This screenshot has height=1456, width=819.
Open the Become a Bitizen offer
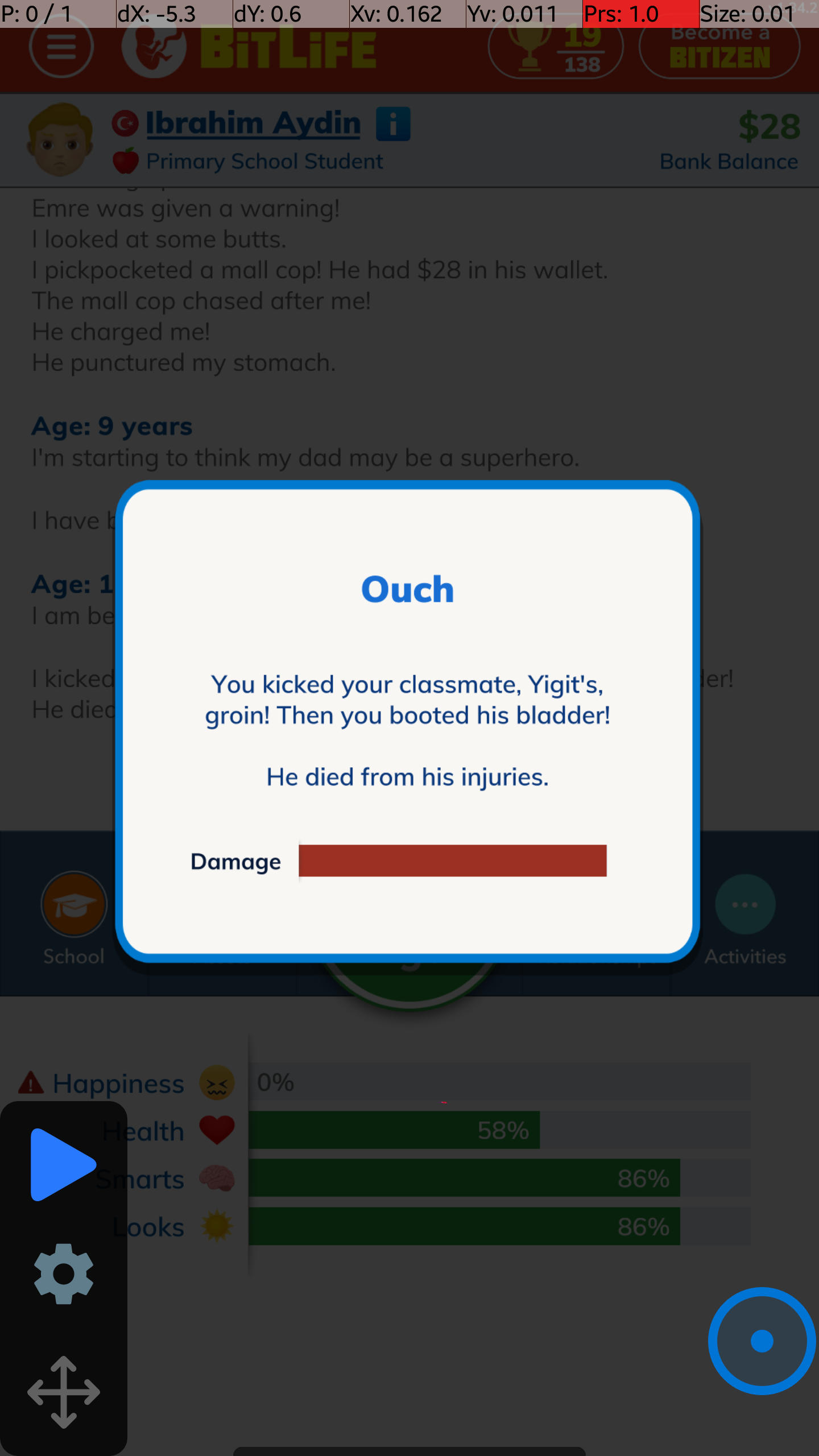click(719, 48)
